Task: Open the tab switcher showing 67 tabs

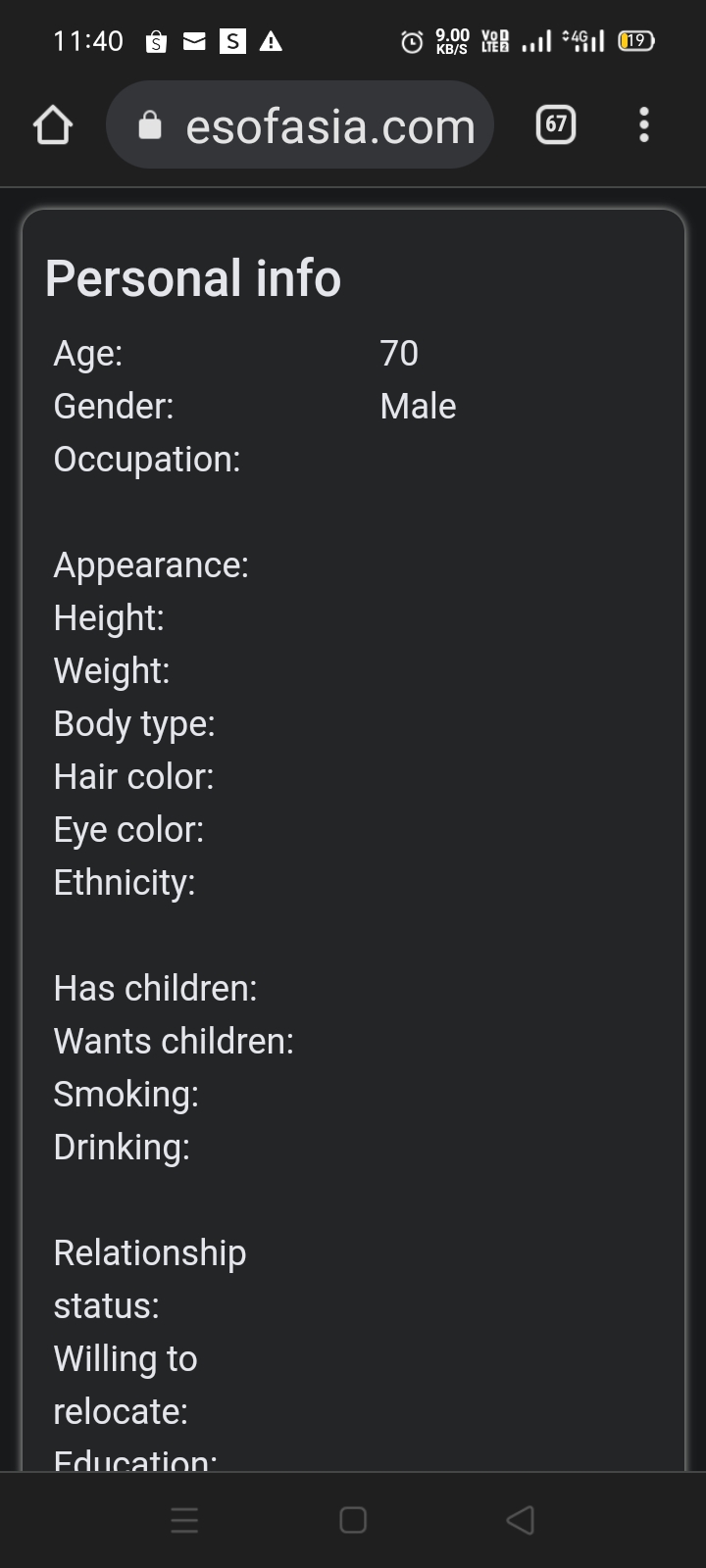Action: (x=556, y=124)
